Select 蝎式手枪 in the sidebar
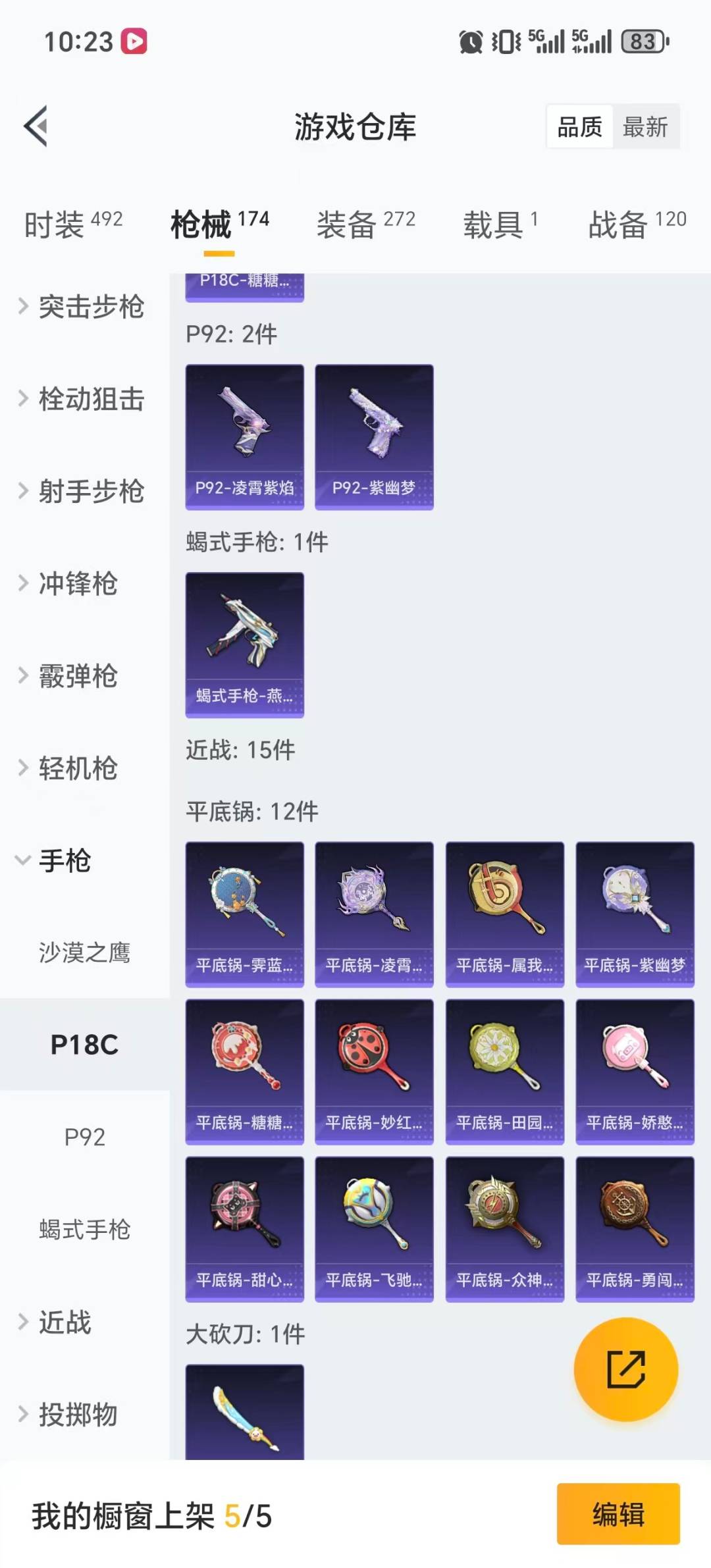The width and height of the screenshot is (711, 1568). 84,1229
